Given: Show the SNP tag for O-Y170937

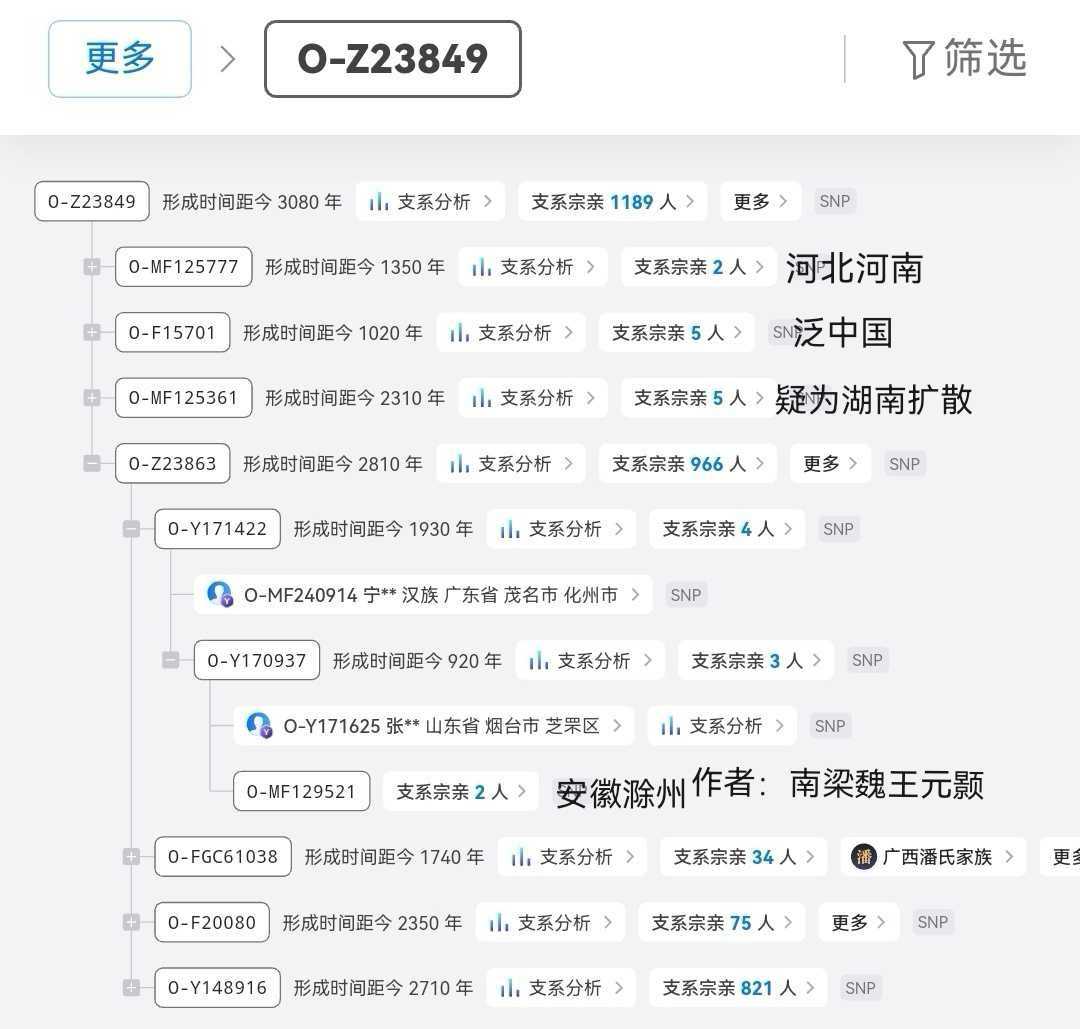Looking at the screenshot, I should pos(866,660).
